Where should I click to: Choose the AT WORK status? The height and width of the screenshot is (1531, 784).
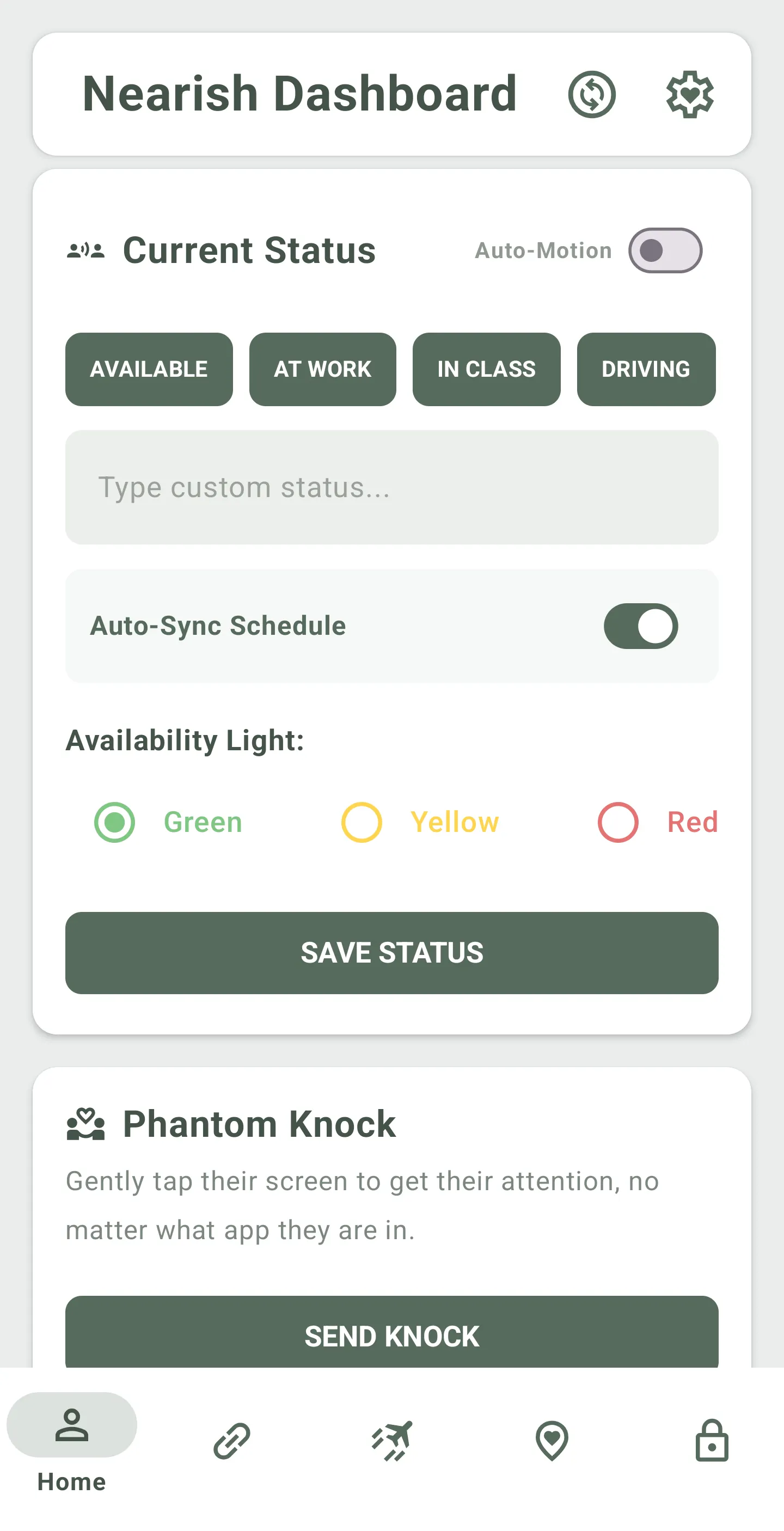[322, 369]
